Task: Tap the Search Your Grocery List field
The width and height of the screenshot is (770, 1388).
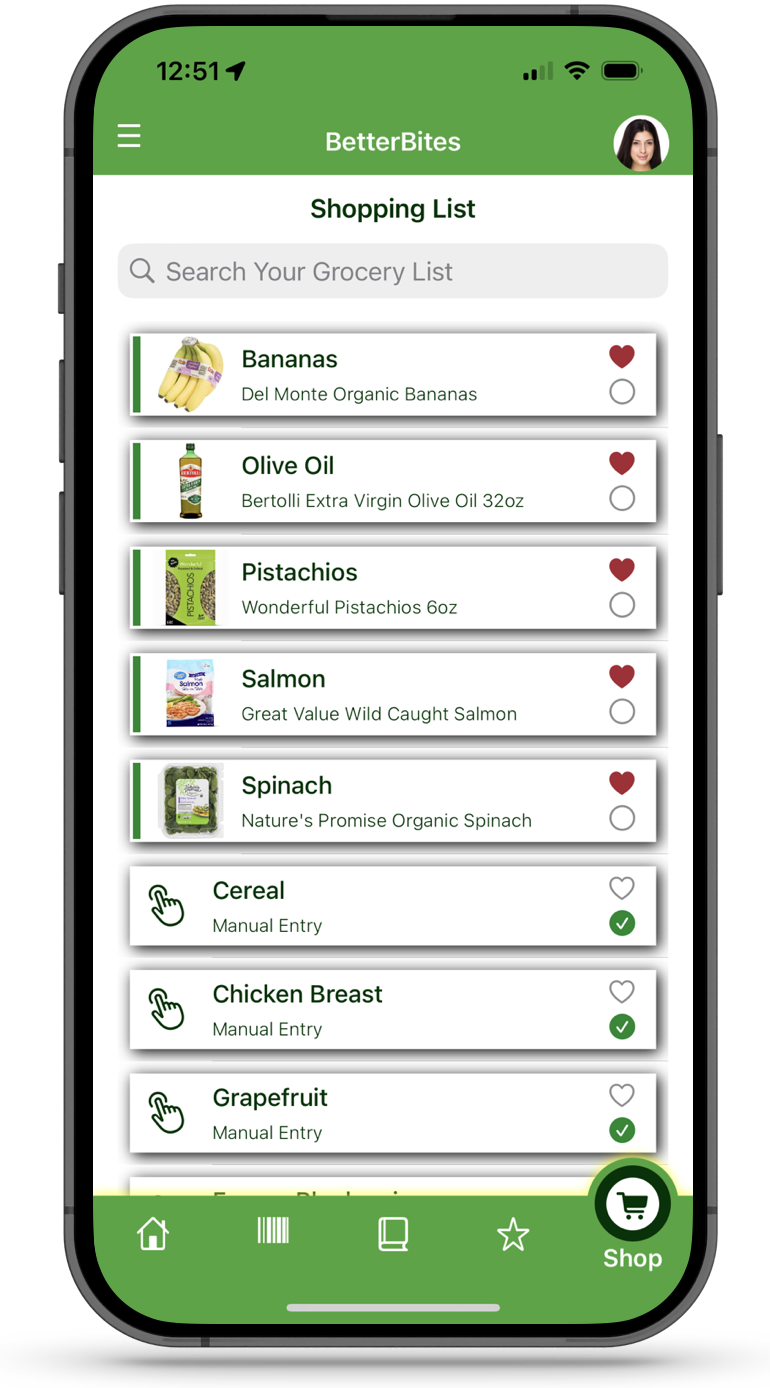Action: pyautogui.click(x=393, y=271)
